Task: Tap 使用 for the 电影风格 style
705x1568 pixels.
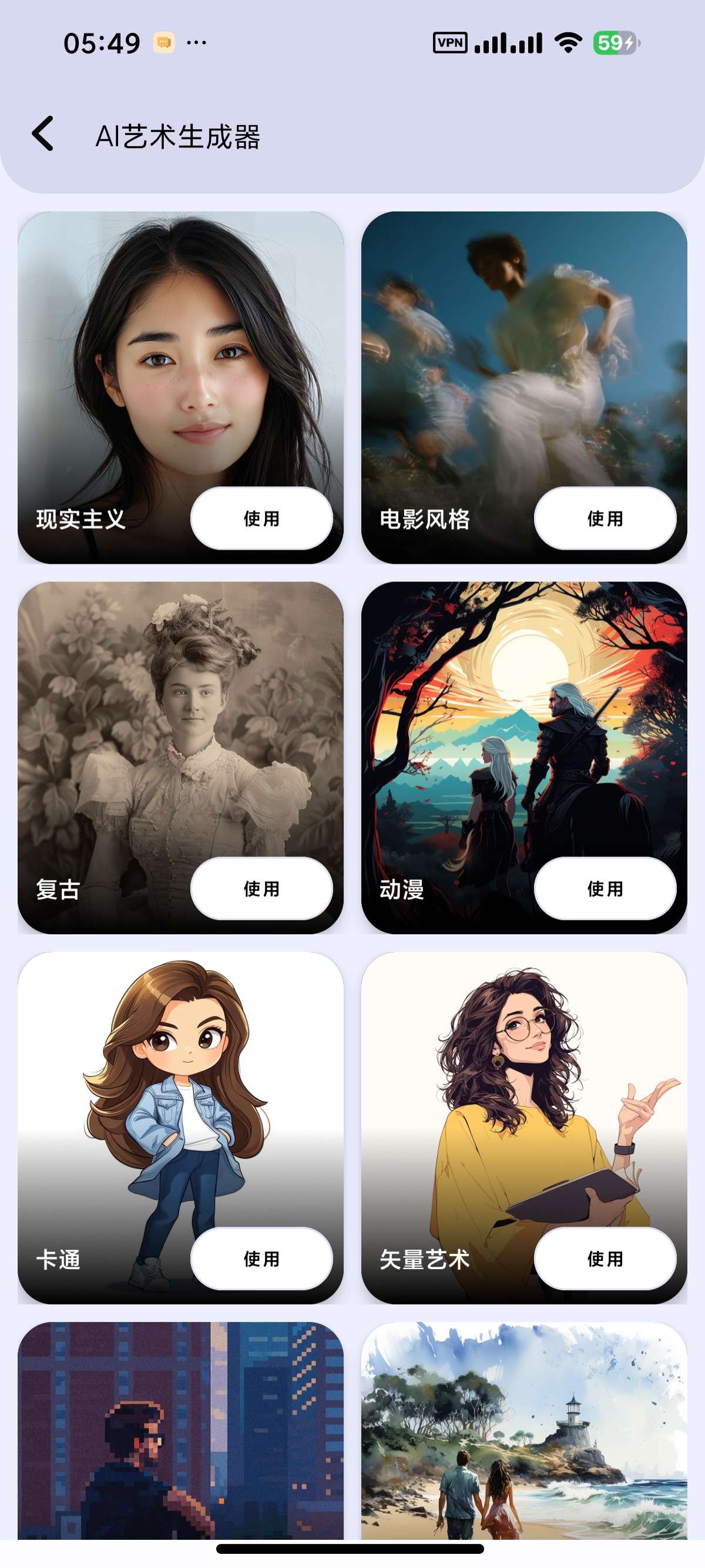Action: tap(605, 518)
